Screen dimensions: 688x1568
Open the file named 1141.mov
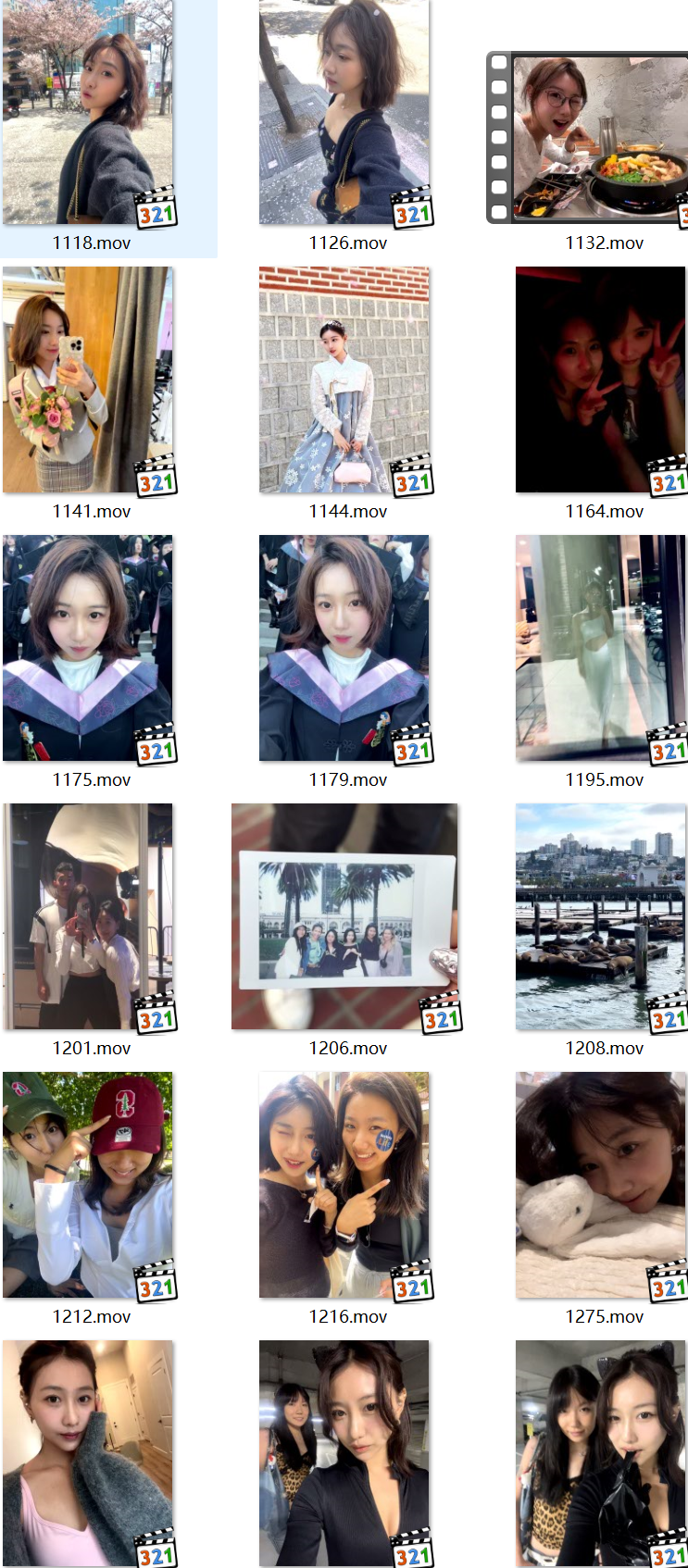pos(88,380)
